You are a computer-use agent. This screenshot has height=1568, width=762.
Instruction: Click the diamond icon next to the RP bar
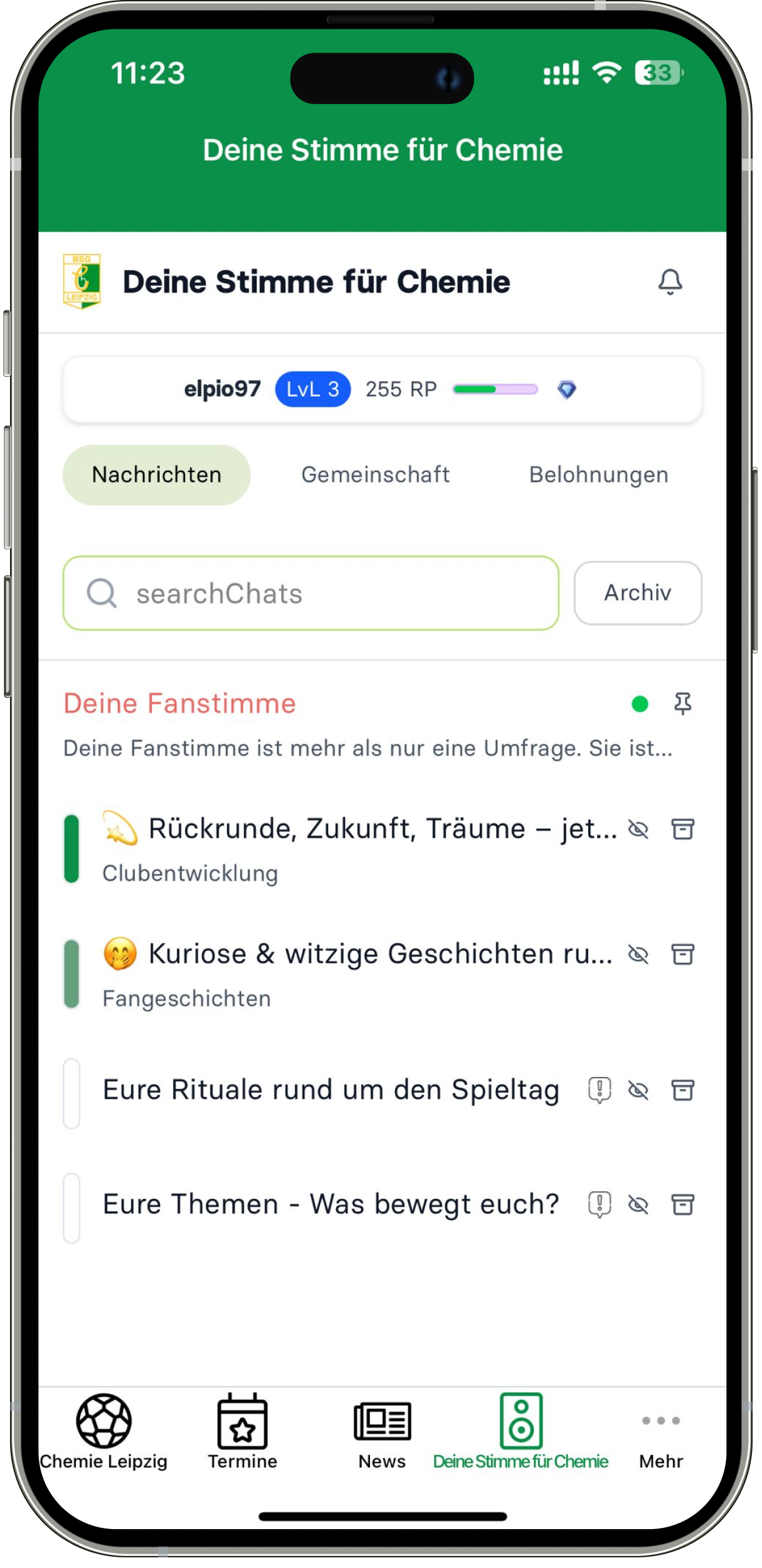[x=568, y=389]
